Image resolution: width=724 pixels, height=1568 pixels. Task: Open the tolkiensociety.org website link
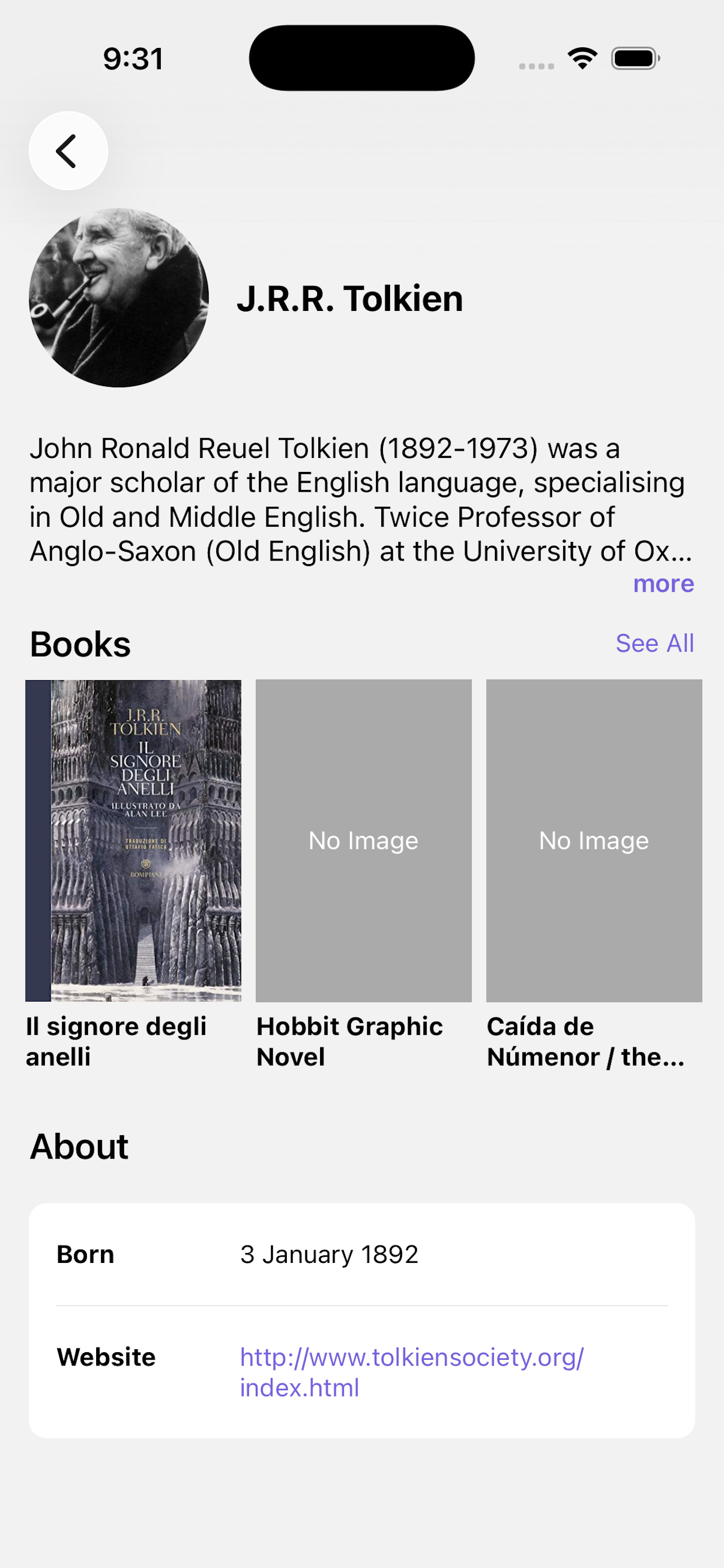(x=412, y=1372)
